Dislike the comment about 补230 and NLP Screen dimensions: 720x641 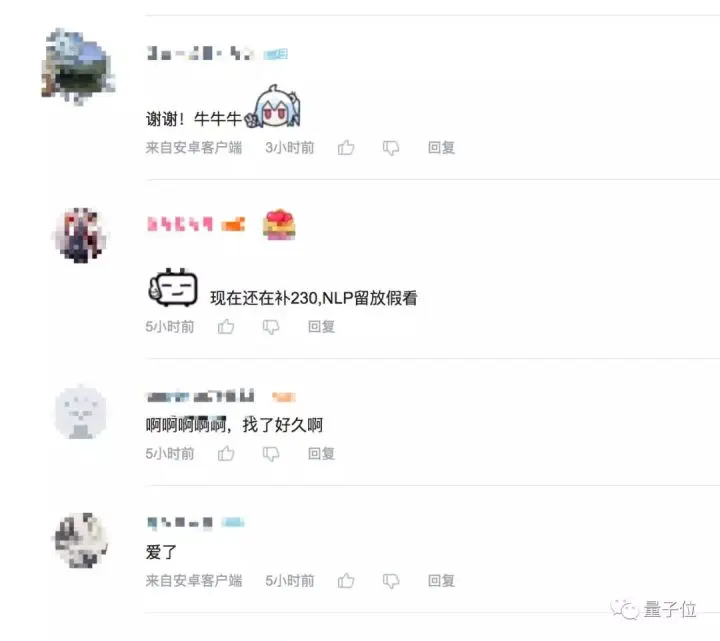[271, 326]
